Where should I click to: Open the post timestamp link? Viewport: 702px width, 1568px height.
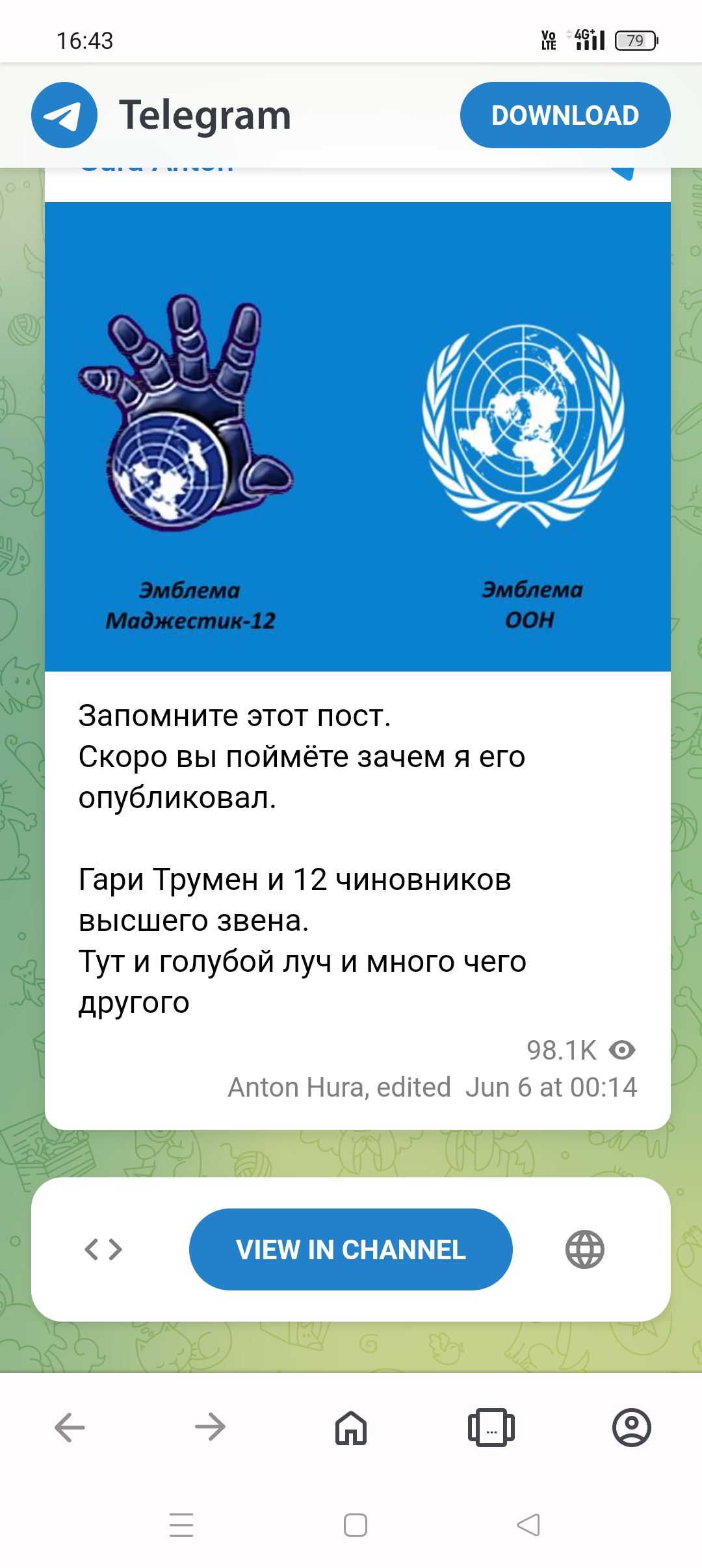pos(551,1088)
